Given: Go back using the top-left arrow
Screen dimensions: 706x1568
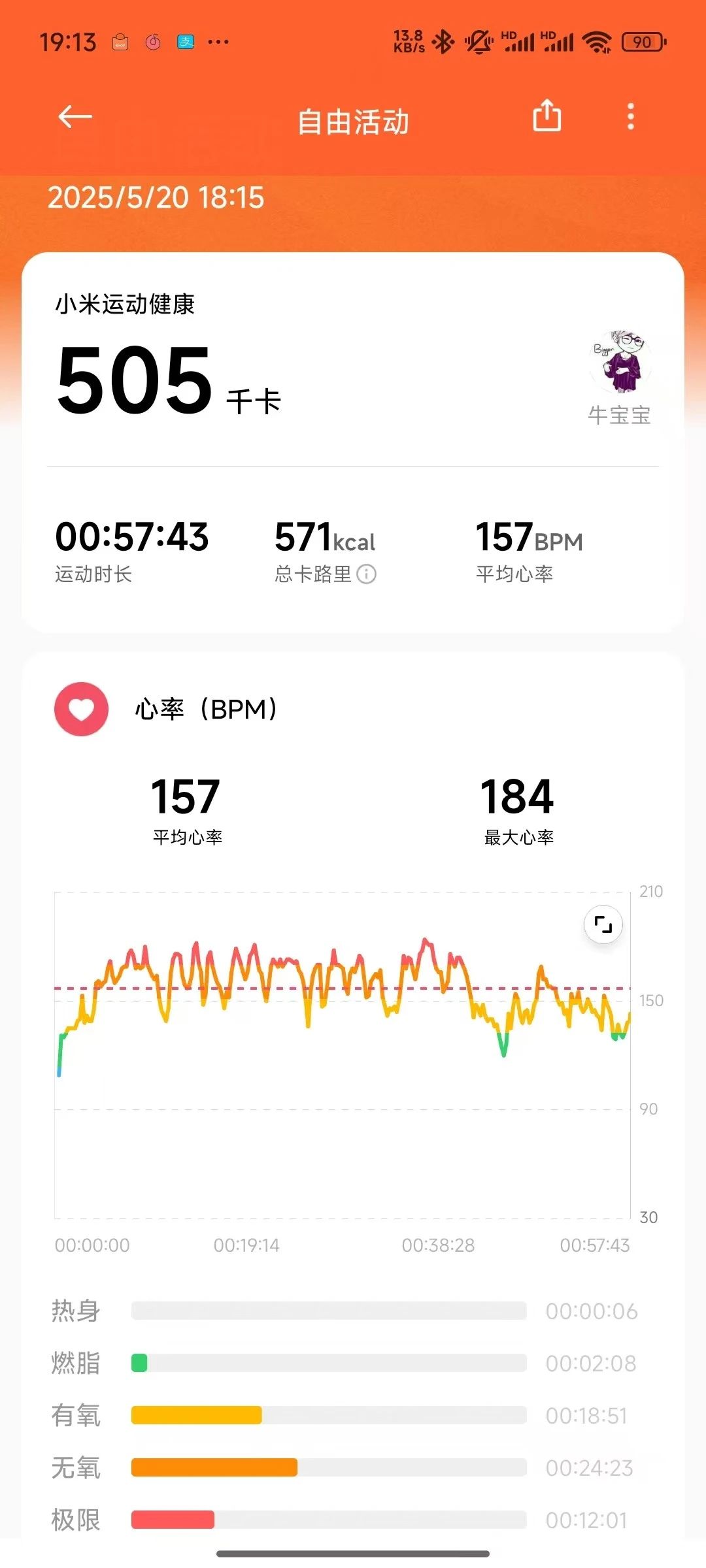Looking at the screenshot, I should [75, 118].
